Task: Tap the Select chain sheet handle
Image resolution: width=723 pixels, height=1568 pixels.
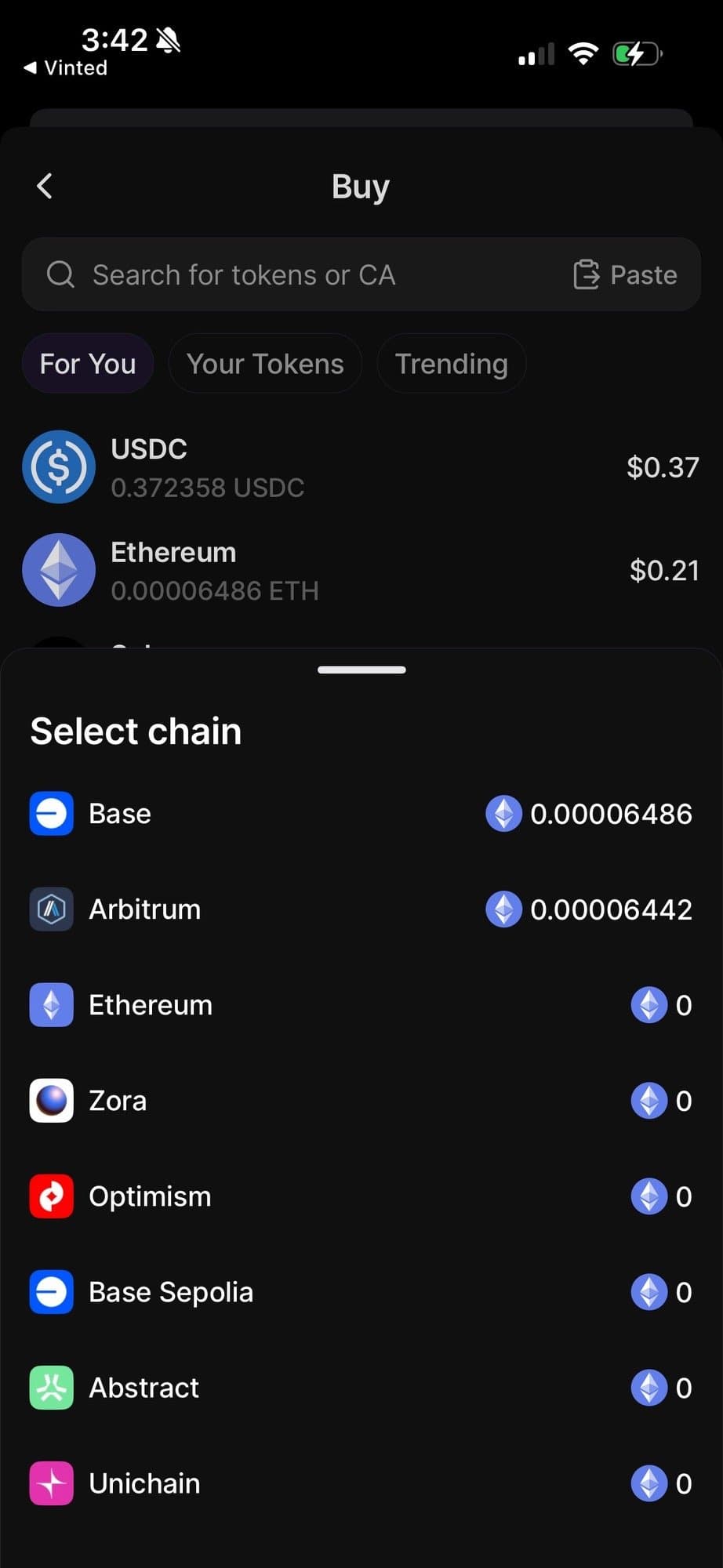Action: tap(361, 670)
